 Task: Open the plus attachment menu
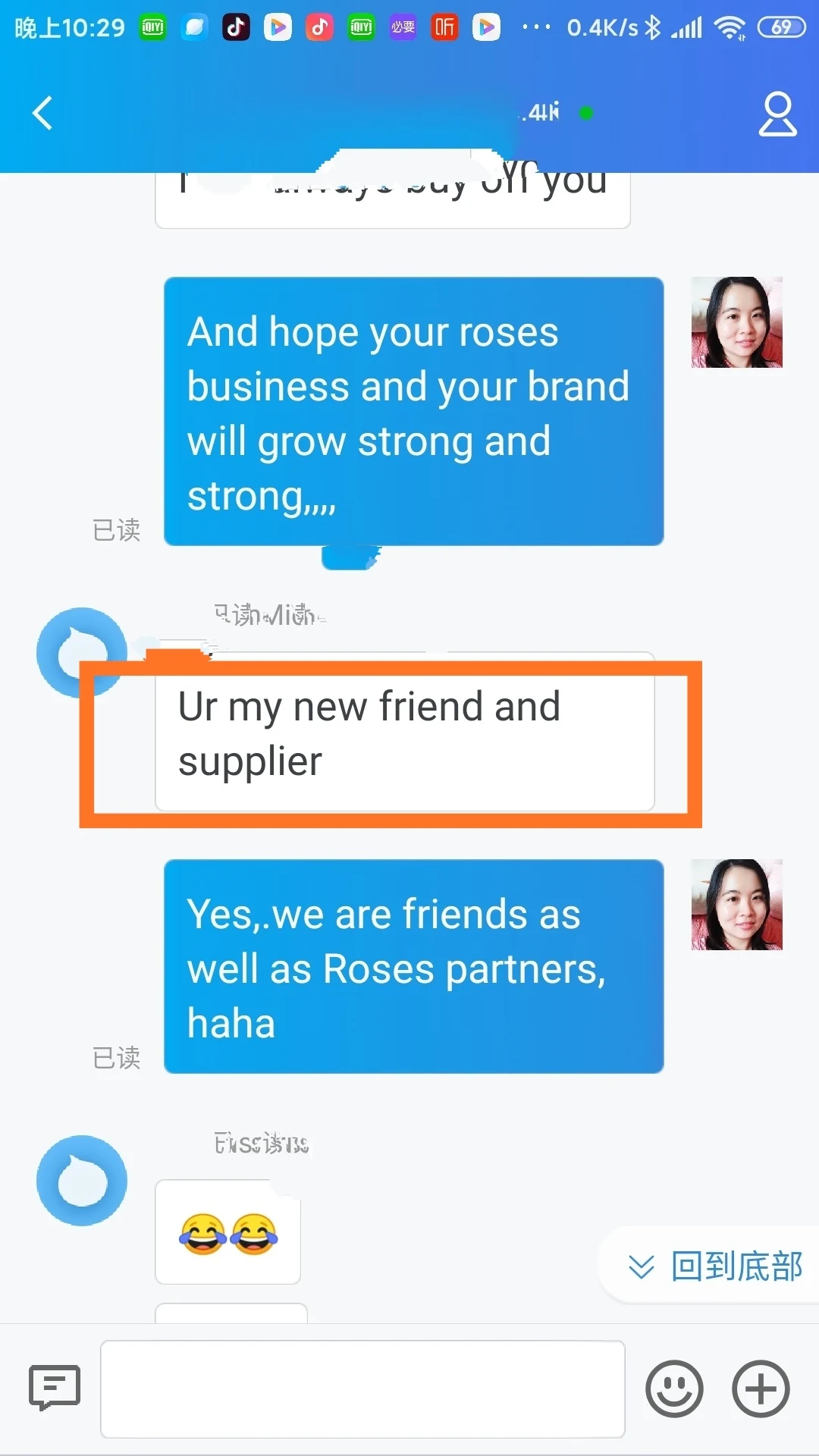(x=761, y=1389)
